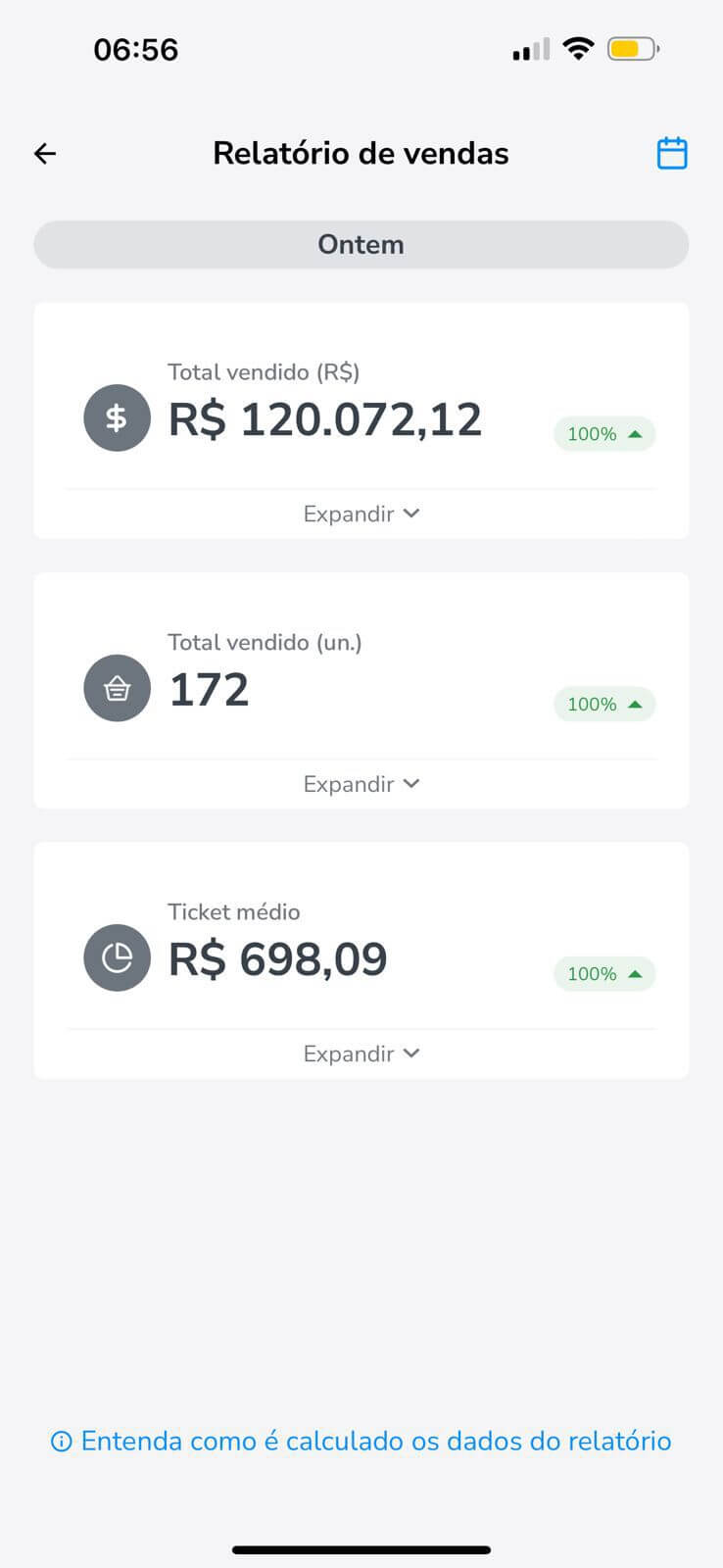Expand the Total vendido (un.) card
Image resolution: width=723 pixels, height=1568 pixels.
tap(361, 784)
